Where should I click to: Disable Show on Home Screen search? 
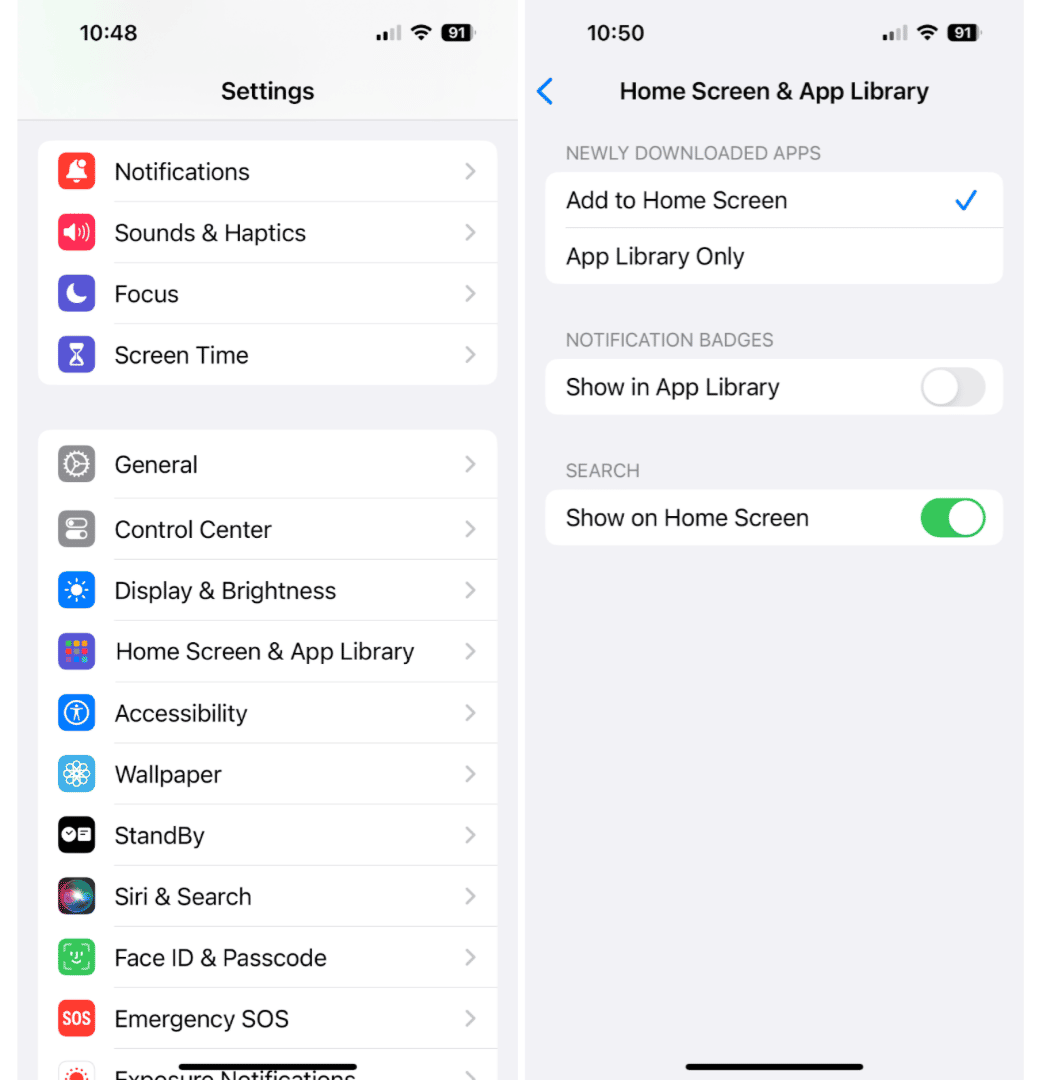pyautogui.click(x=952, y=519)
